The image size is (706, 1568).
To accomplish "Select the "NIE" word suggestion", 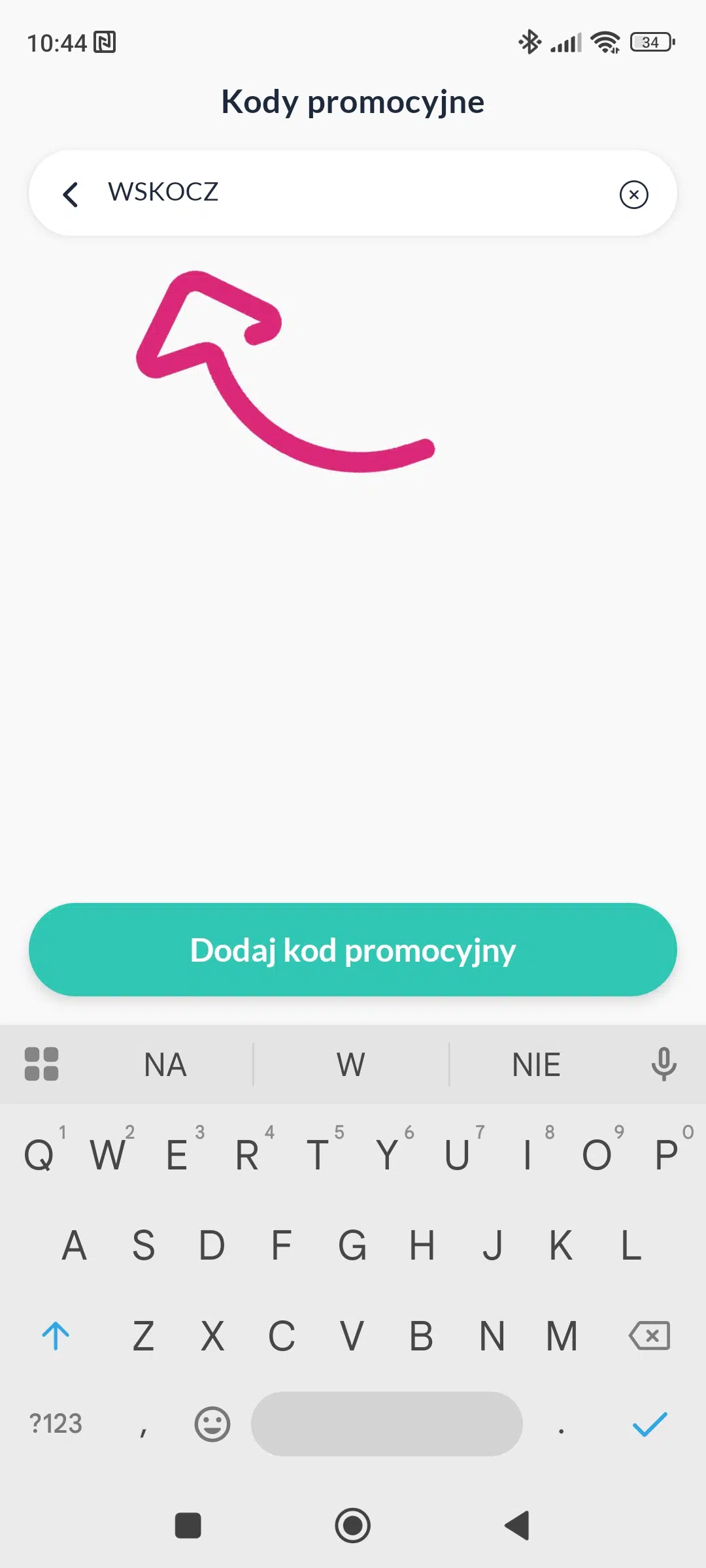I will pyautogui.click(x=535, y=1063).
